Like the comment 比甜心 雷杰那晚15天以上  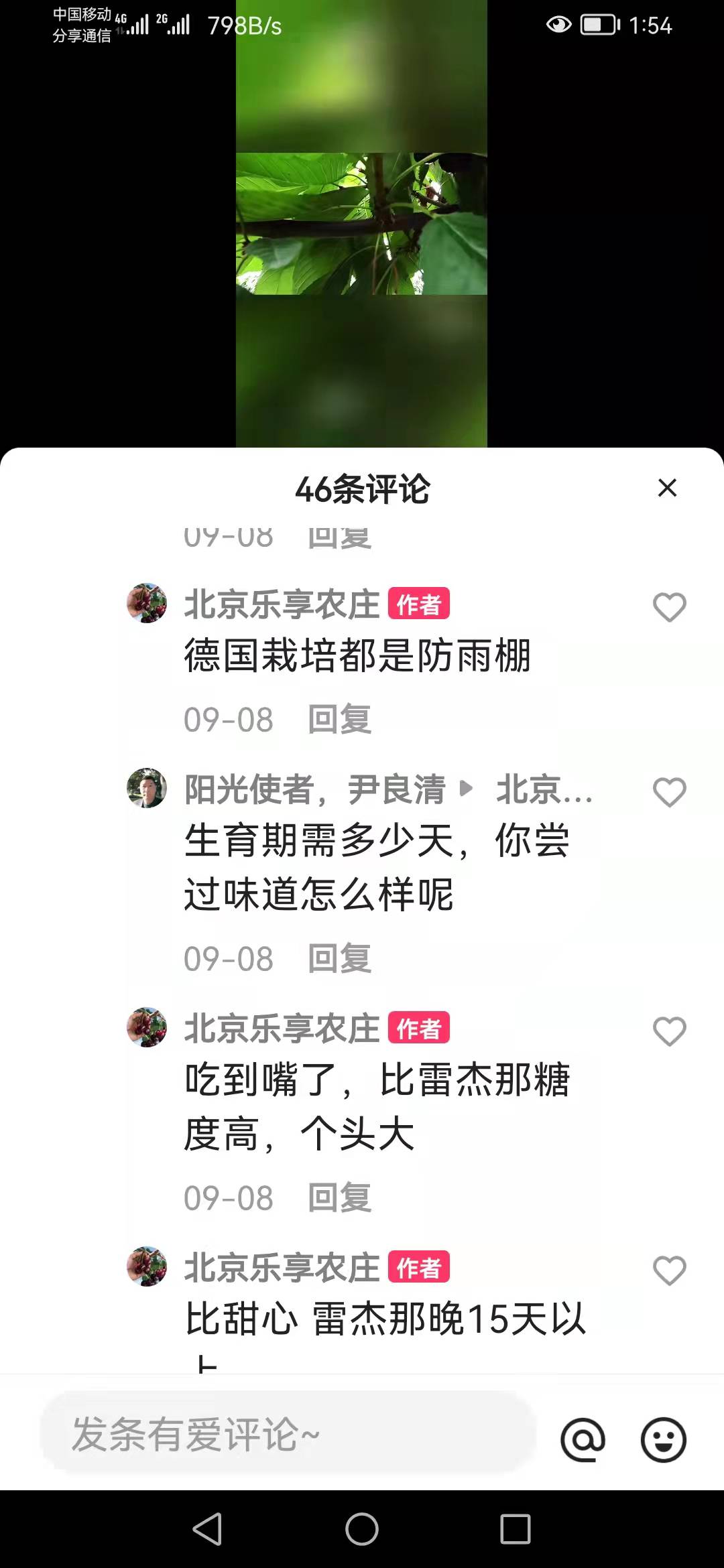(x=669, y=1270)
